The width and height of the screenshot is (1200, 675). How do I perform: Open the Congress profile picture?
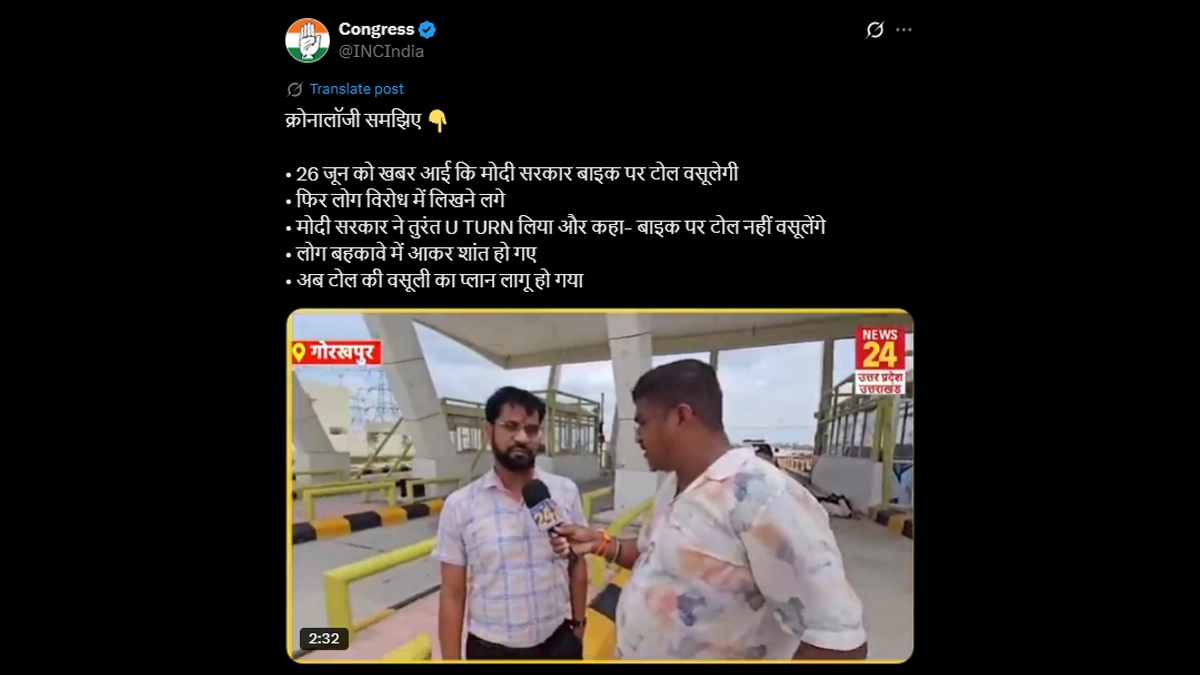(x=307, y=40)
